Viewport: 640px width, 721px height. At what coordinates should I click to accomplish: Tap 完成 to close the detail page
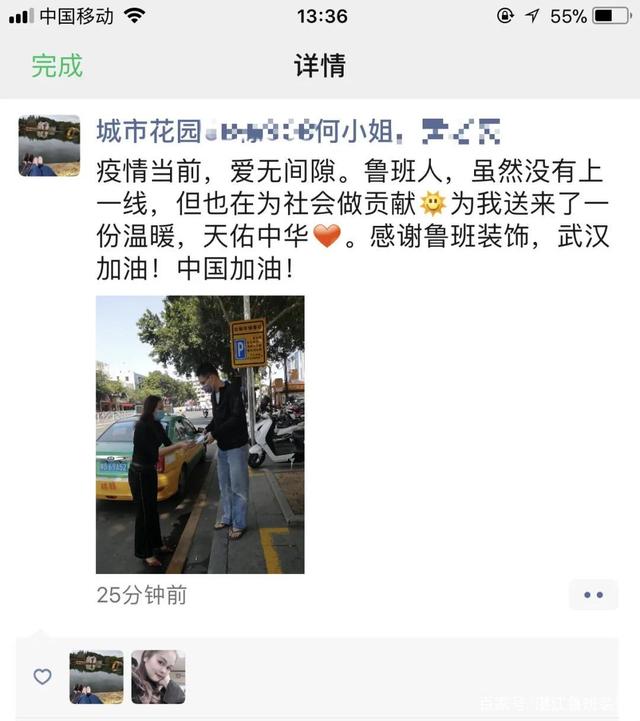56,66
